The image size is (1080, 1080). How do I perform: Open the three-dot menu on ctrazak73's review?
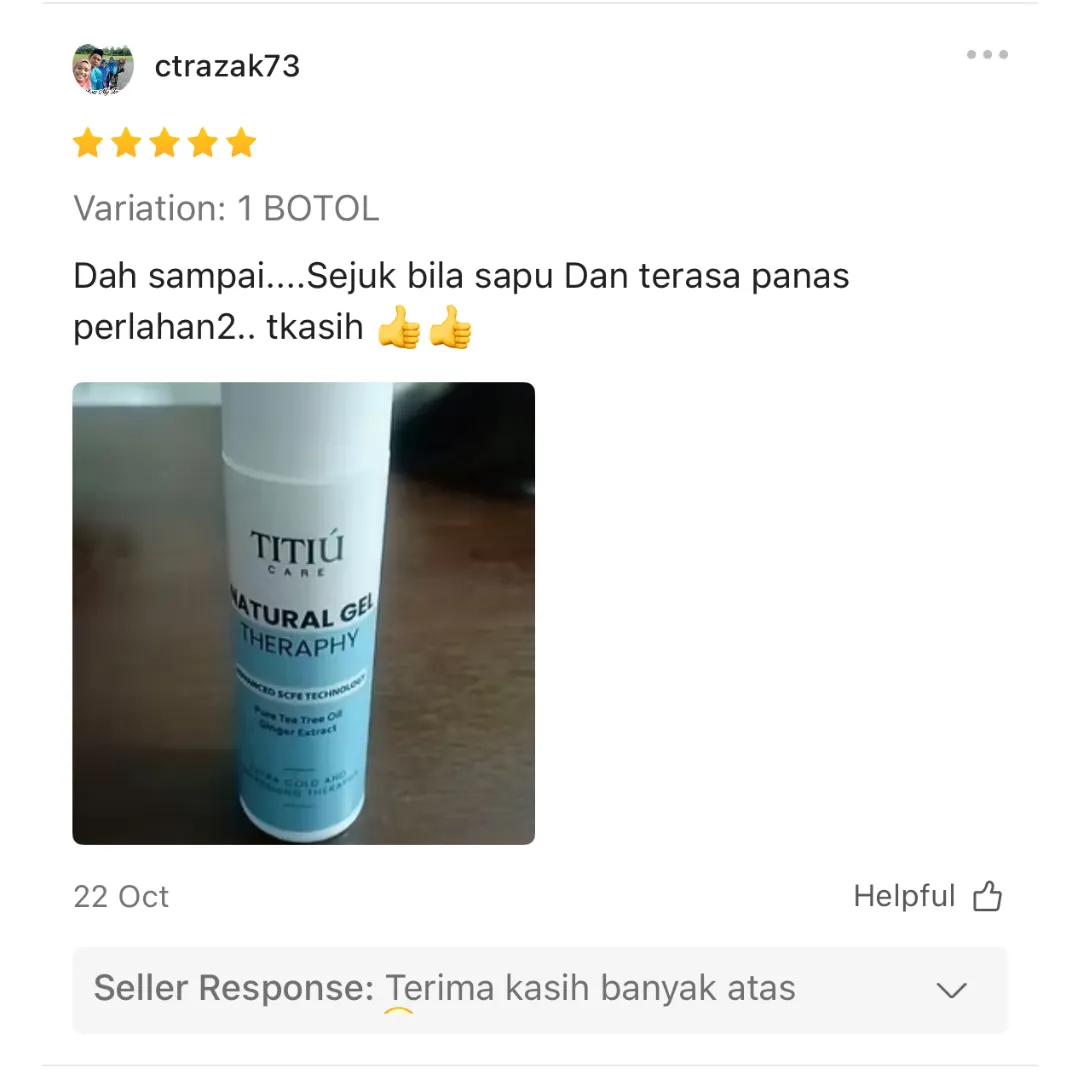click(986, 55)
